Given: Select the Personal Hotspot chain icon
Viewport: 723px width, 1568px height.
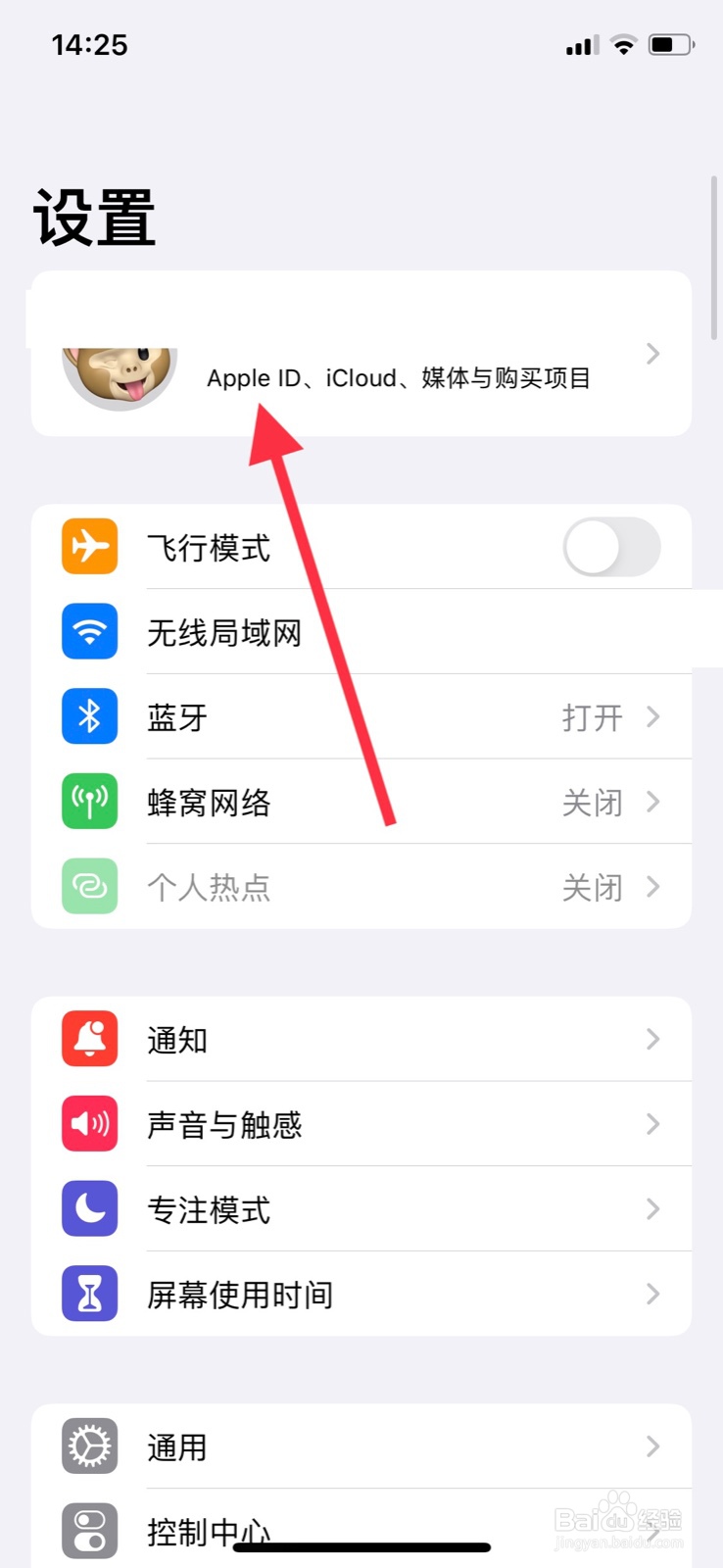Looking at the screenshot, I should pyautogui.click(x=88, y=886).
